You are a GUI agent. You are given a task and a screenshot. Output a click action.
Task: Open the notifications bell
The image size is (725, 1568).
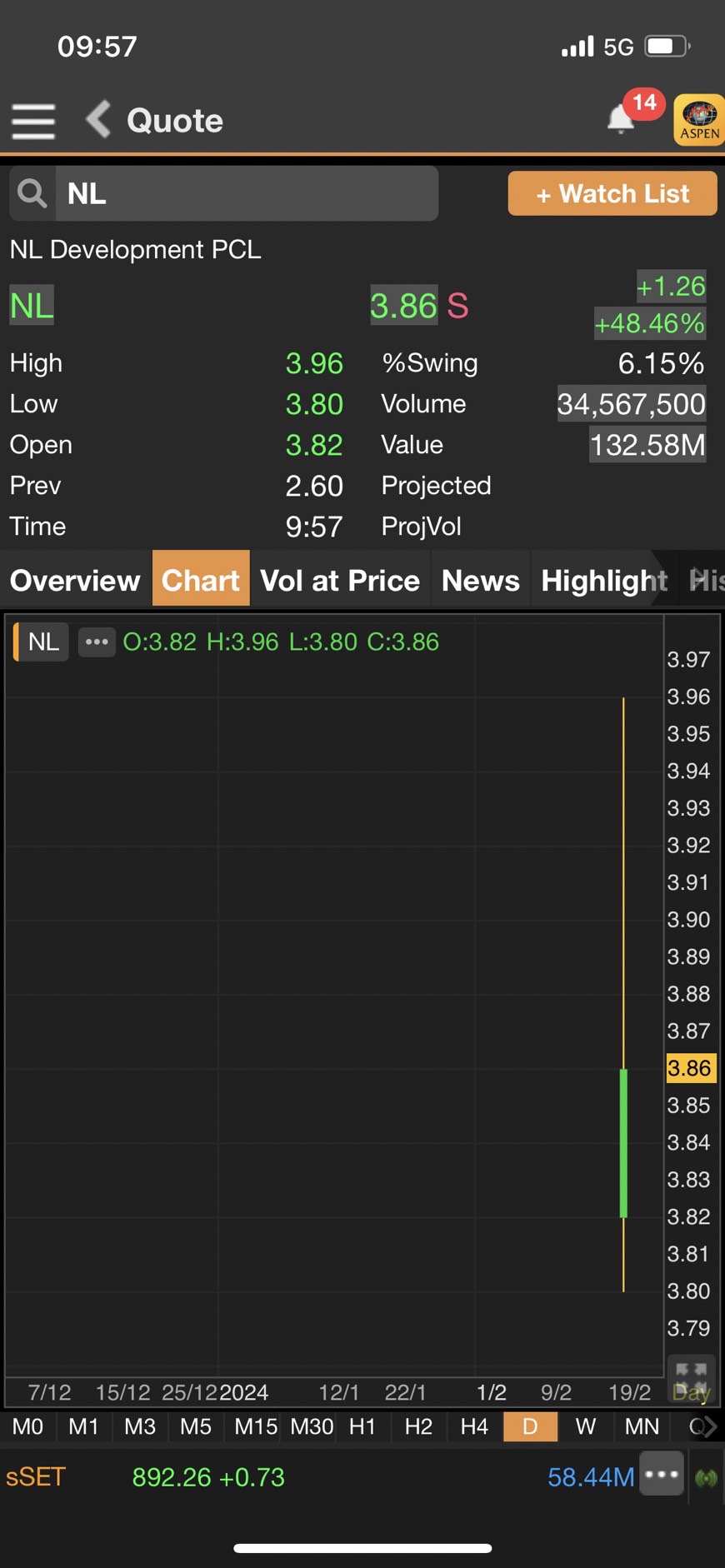621,120
